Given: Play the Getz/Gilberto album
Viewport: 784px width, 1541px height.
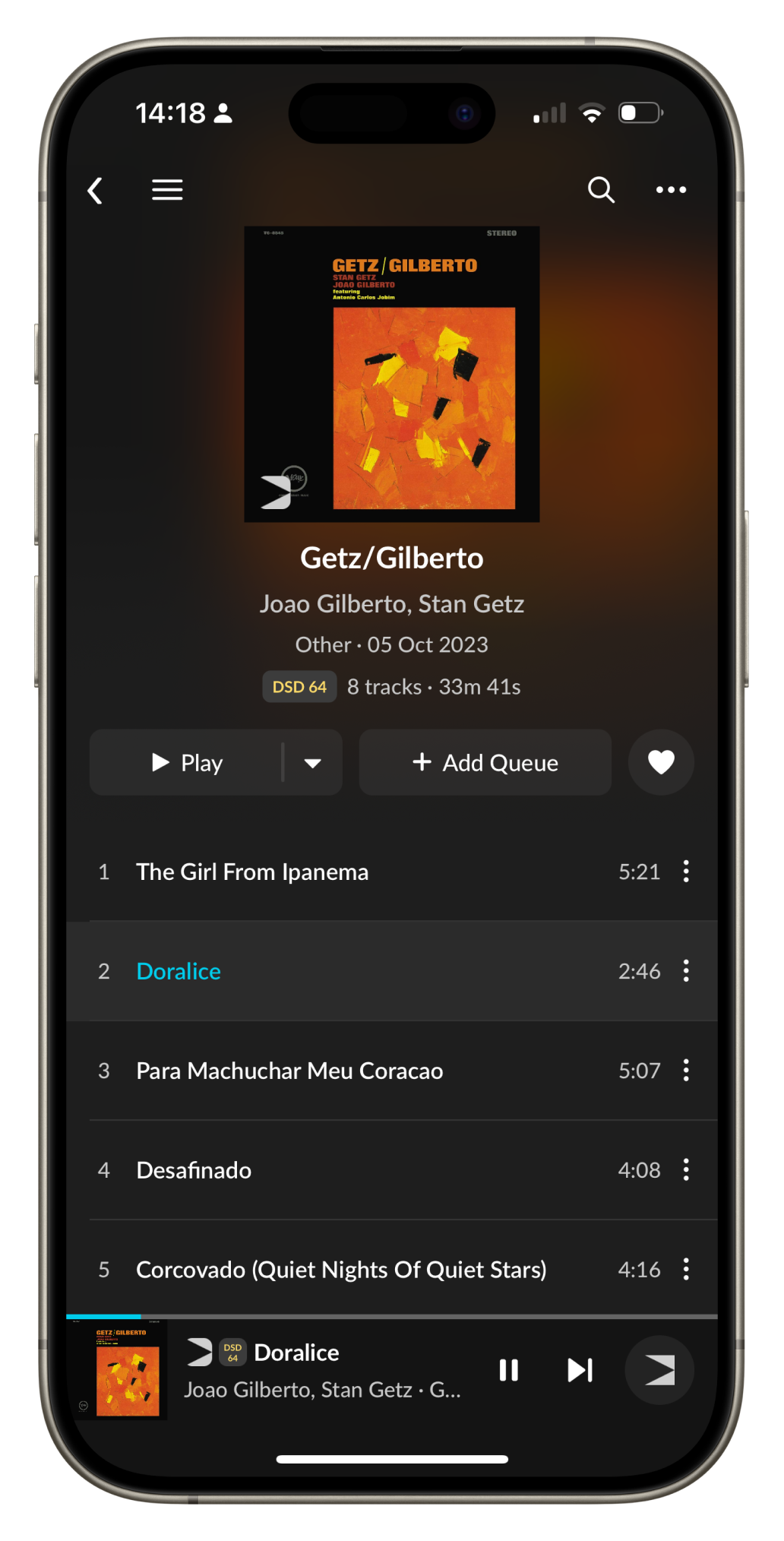Looking at the screenshot, I should (186, 762).
